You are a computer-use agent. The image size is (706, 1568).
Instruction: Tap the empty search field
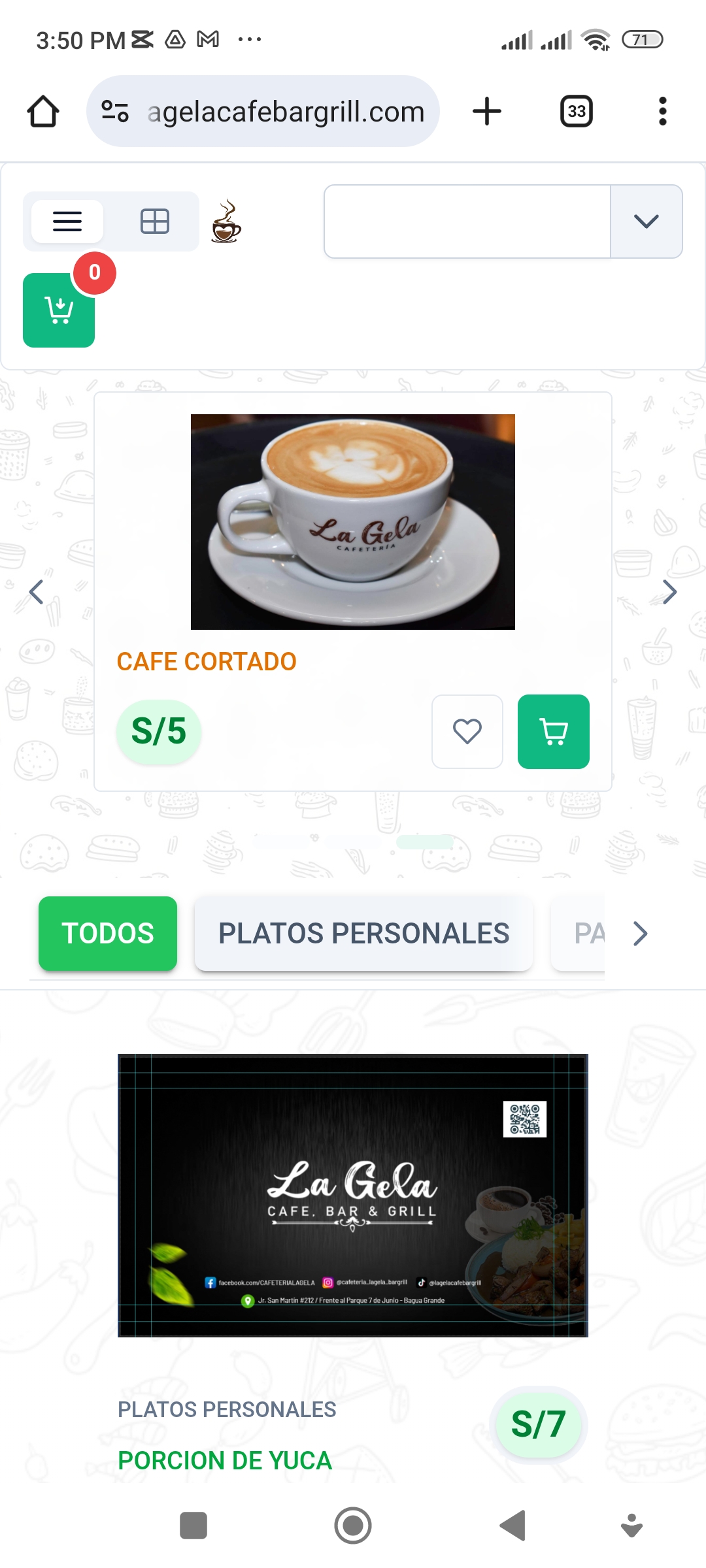click(x=467, y=221)
